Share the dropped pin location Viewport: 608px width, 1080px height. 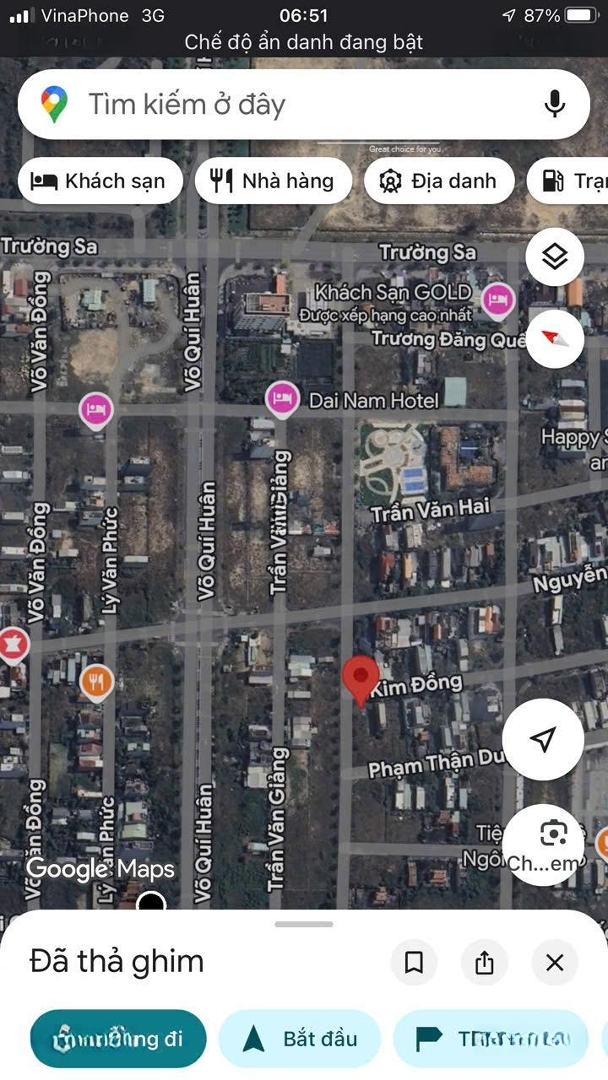coord(485,962)
